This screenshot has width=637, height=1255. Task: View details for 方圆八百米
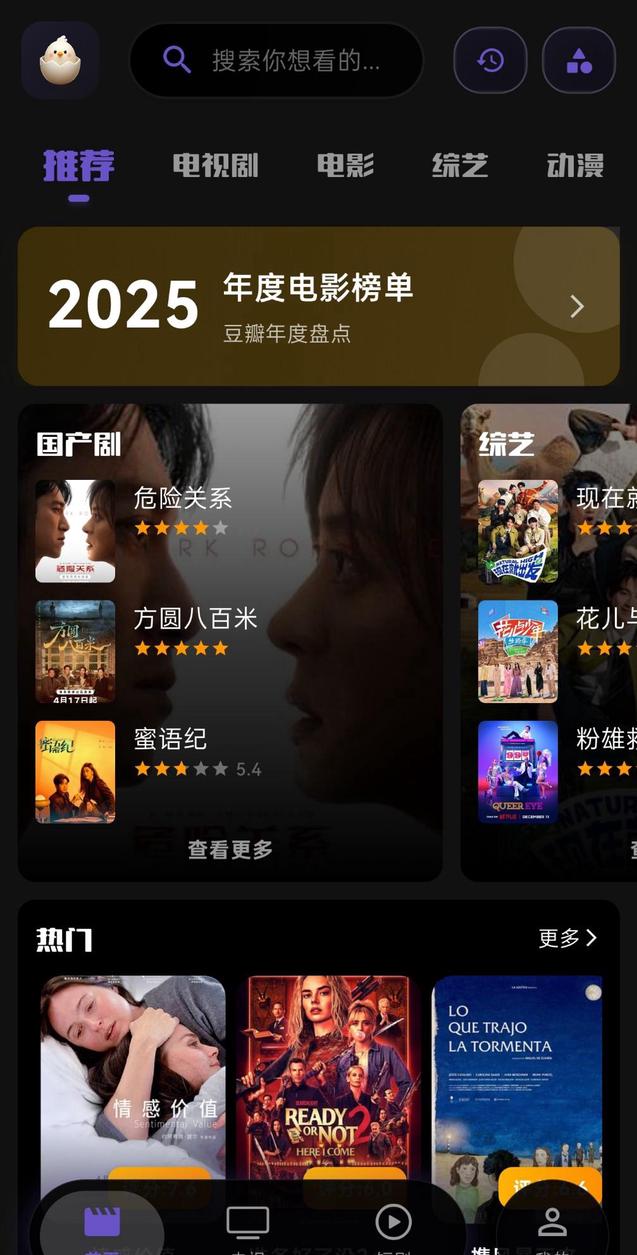pos(196,619)
